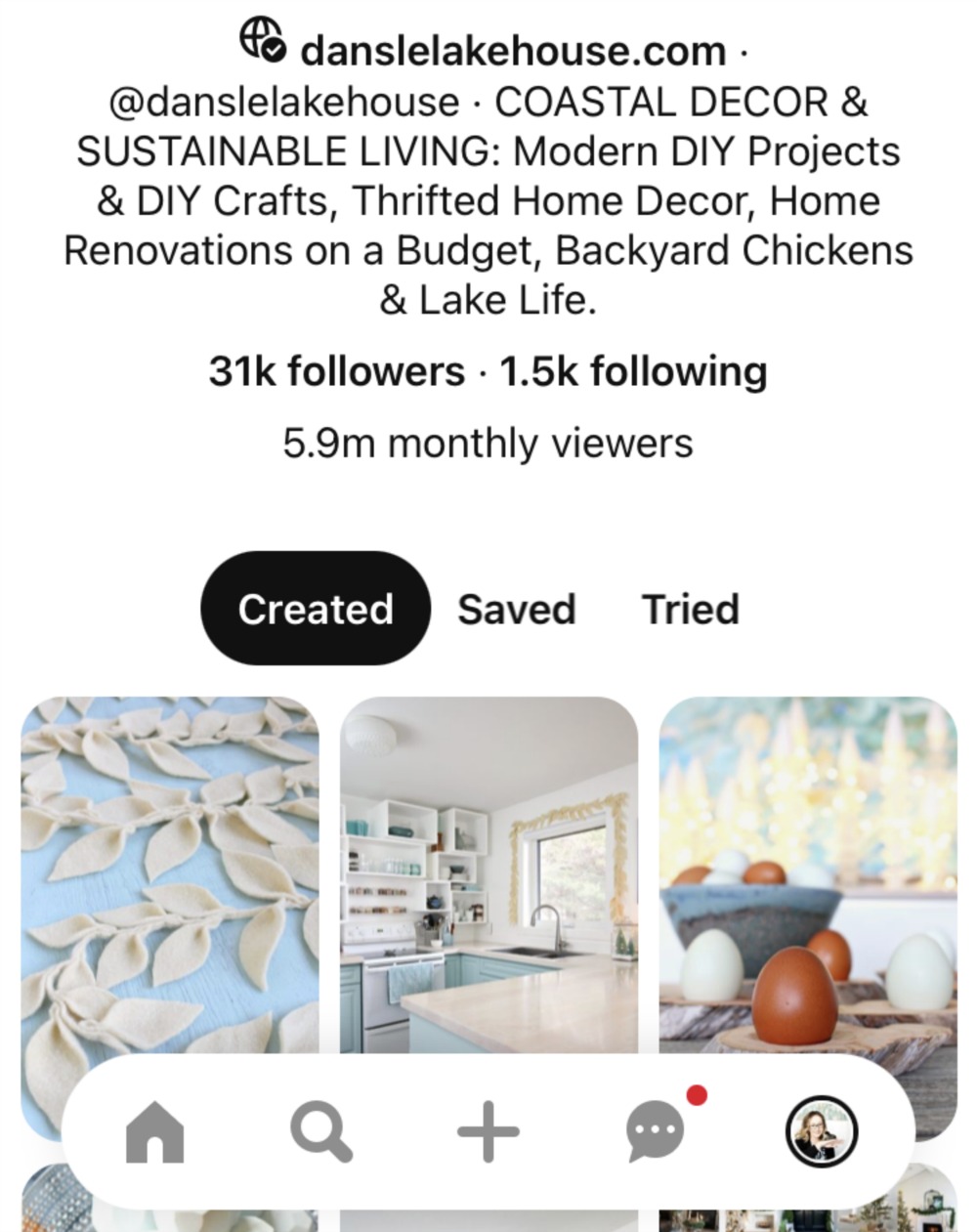Open the white kitchen pin

point(488,870)
